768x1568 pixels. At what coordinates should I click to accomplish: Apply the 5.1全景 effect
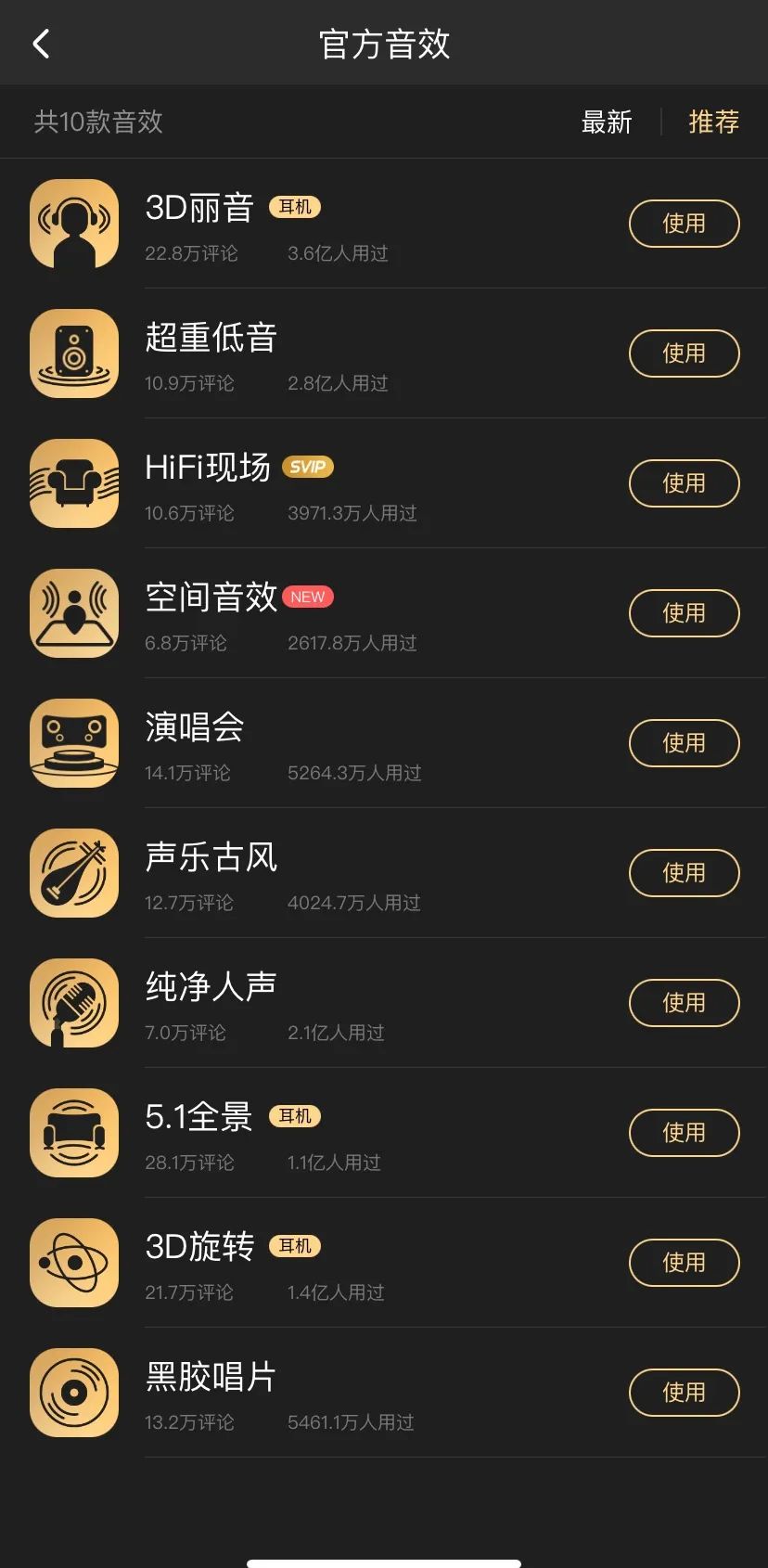point(684,1133)
